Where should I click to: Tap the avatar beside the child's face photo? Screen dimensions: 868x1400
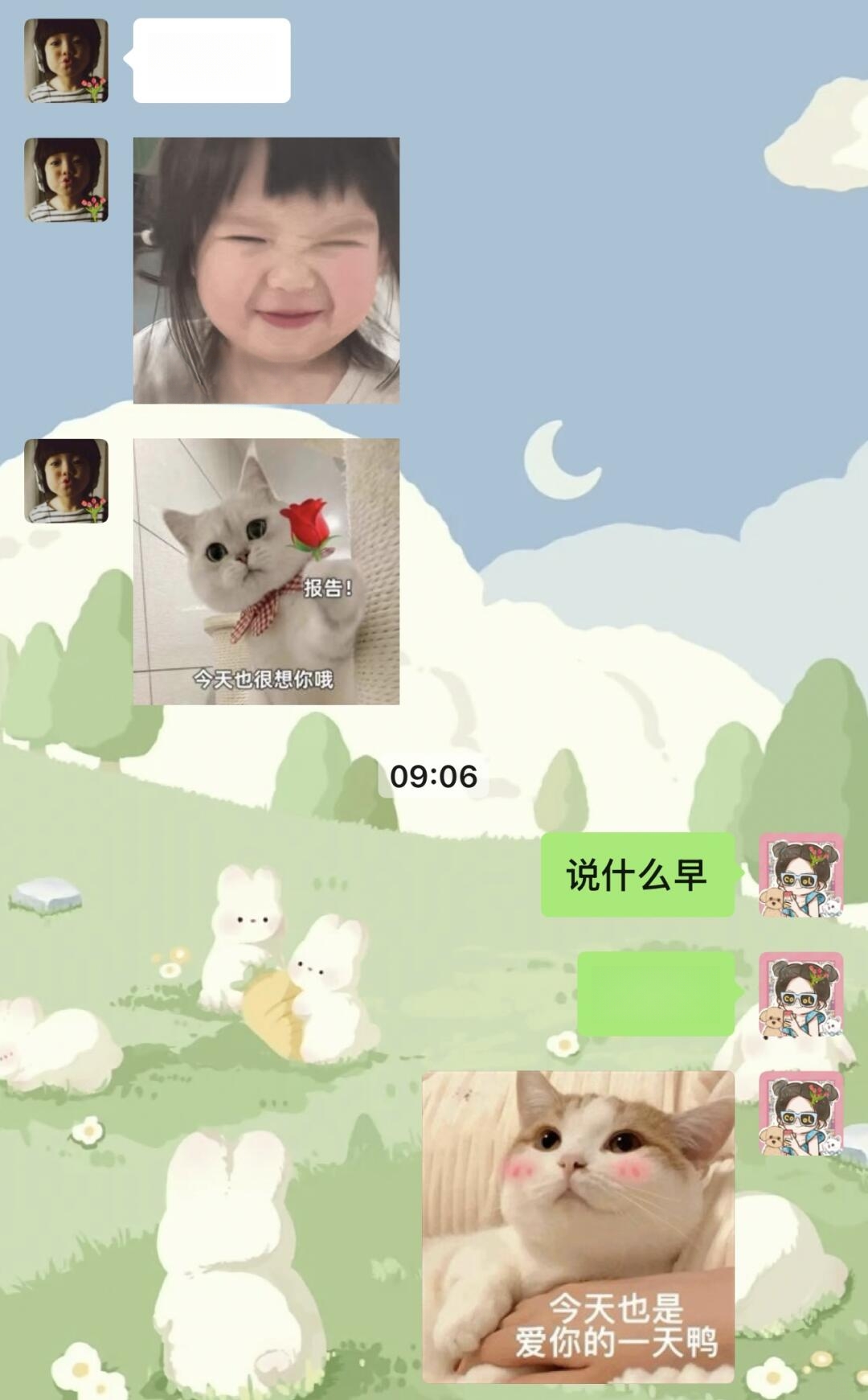[66, 180]
